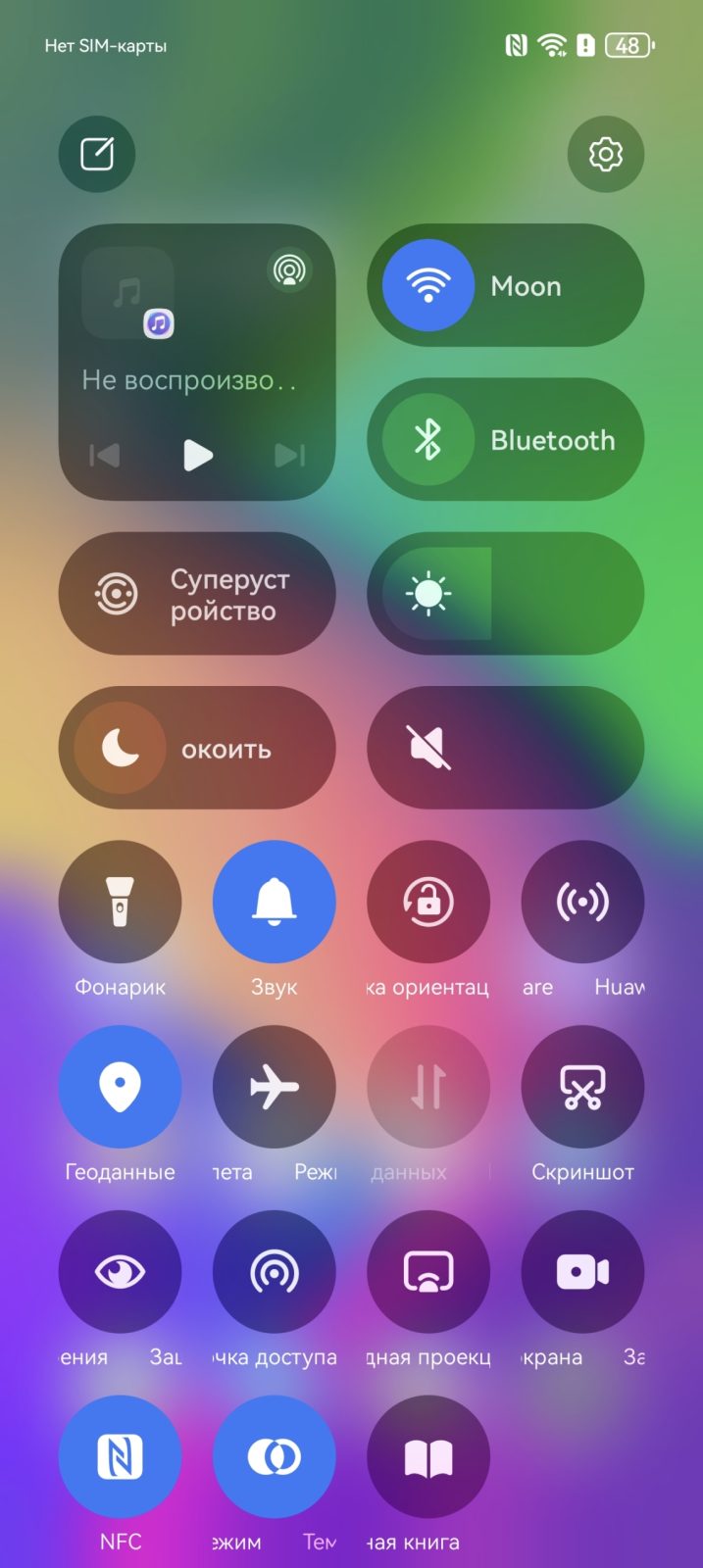Enable hotspot Точка доступа

[x=274, y=1271]
